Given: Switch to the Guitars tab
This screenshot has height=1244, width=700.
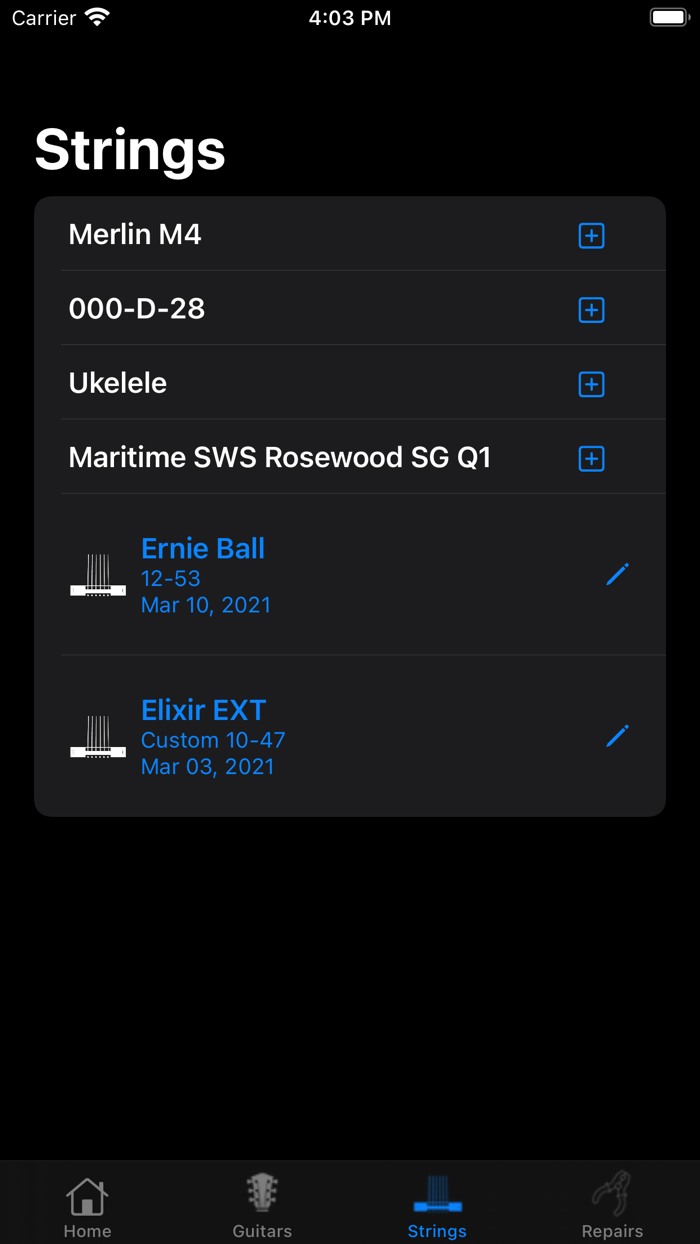Looking at the screenshot, I should pos(262,1205).
